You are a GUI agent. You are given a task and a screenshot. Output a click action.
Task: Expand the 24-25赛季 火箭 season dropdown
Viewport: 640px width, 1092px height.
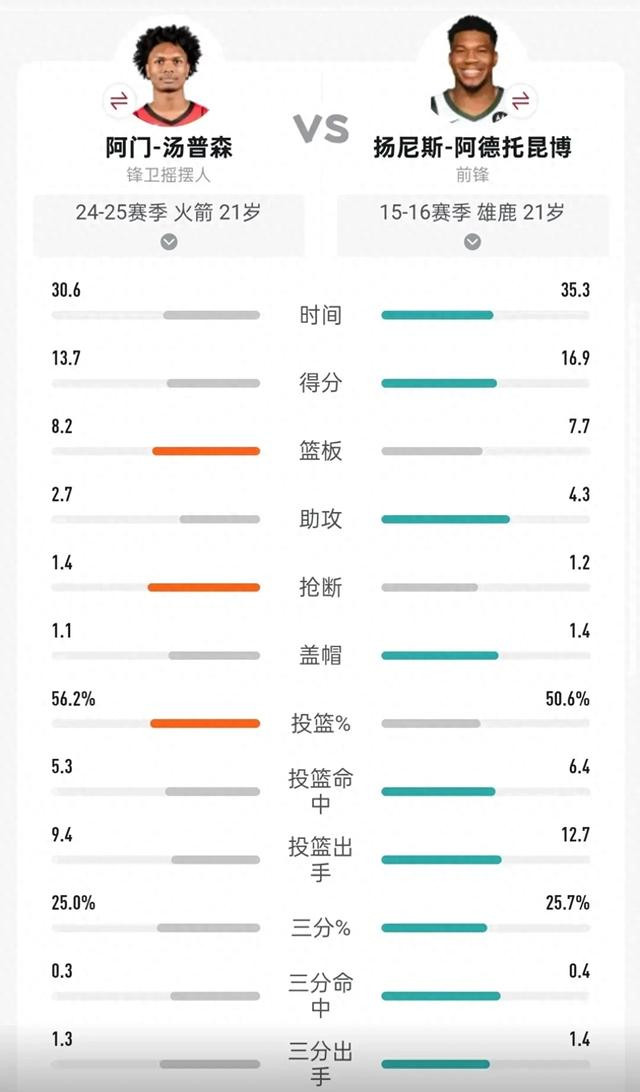pyautogui.click(x=169, y=226)
